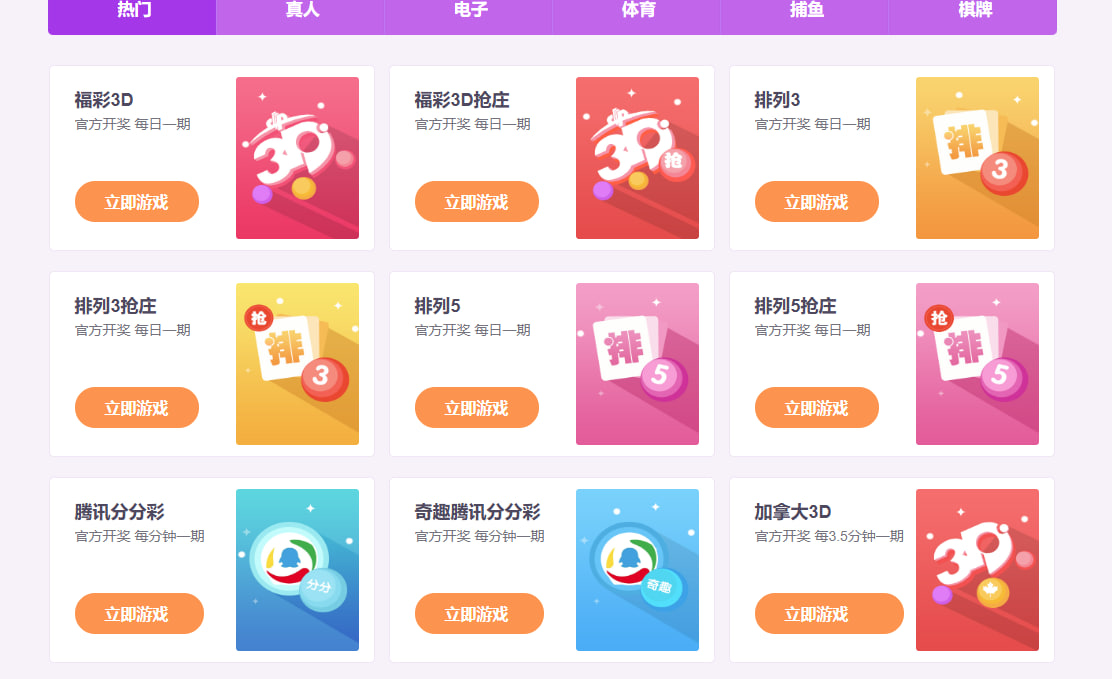Image resolution: width=1112 pixels, height=679 pixels.
Task: Tap 立即游戏 for 腾讯分分彩
Action: [x=139, y=614]
